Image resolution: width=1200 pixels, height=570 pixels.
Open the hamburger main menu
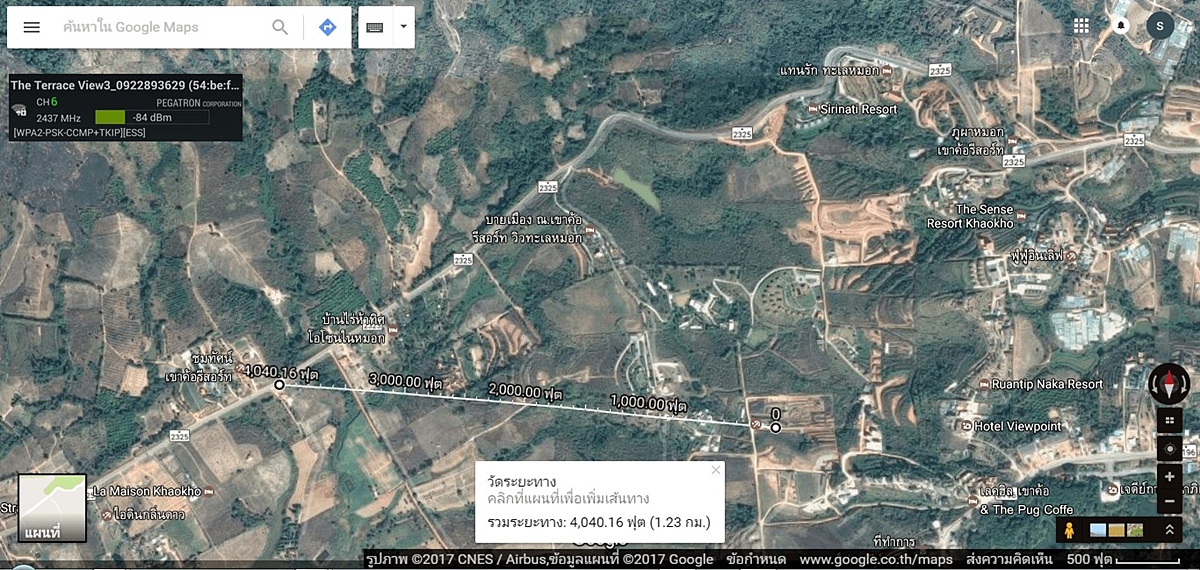click(x=32, y=27)
